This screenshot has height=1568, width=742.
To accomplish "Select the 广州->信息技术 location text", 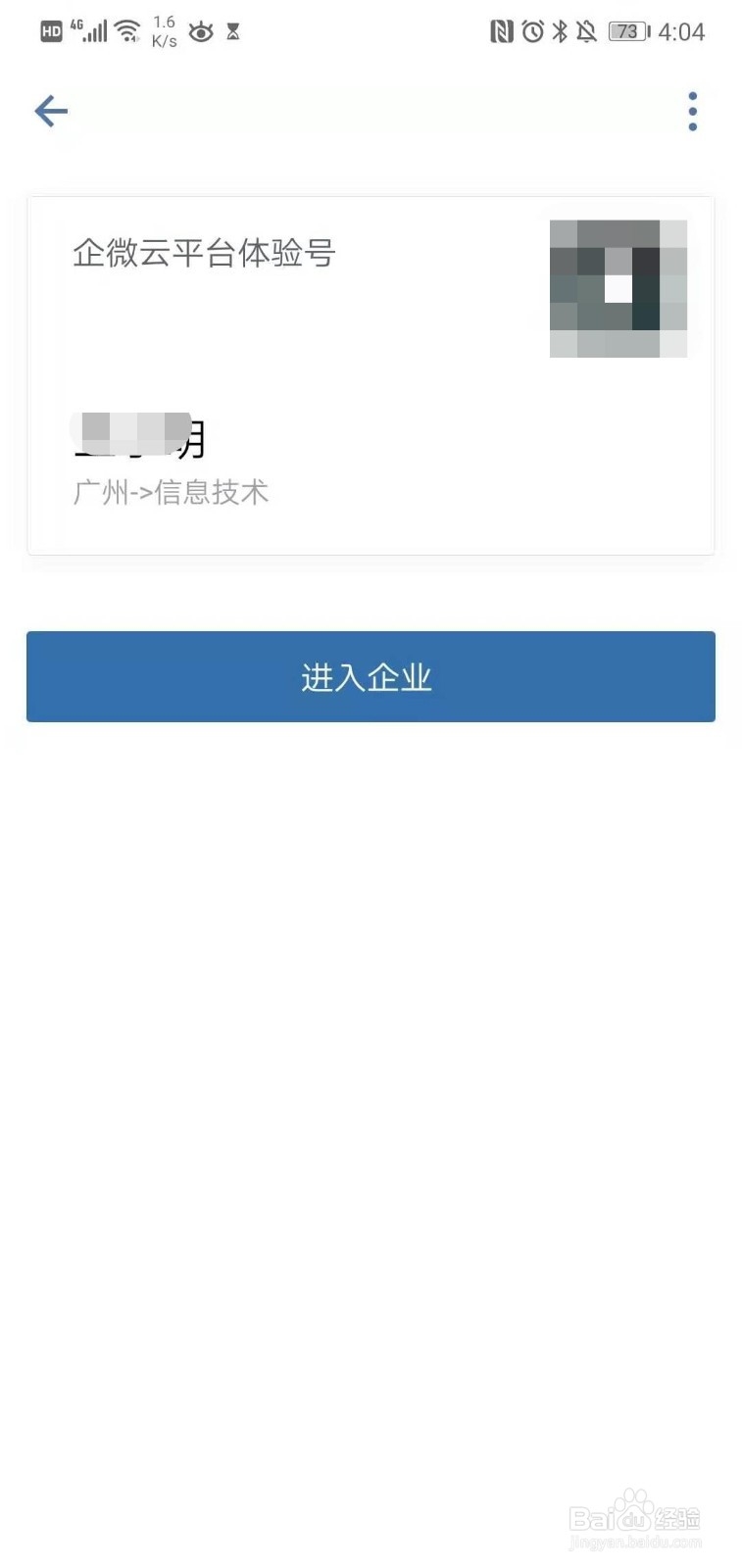I will tap(171, 493).
